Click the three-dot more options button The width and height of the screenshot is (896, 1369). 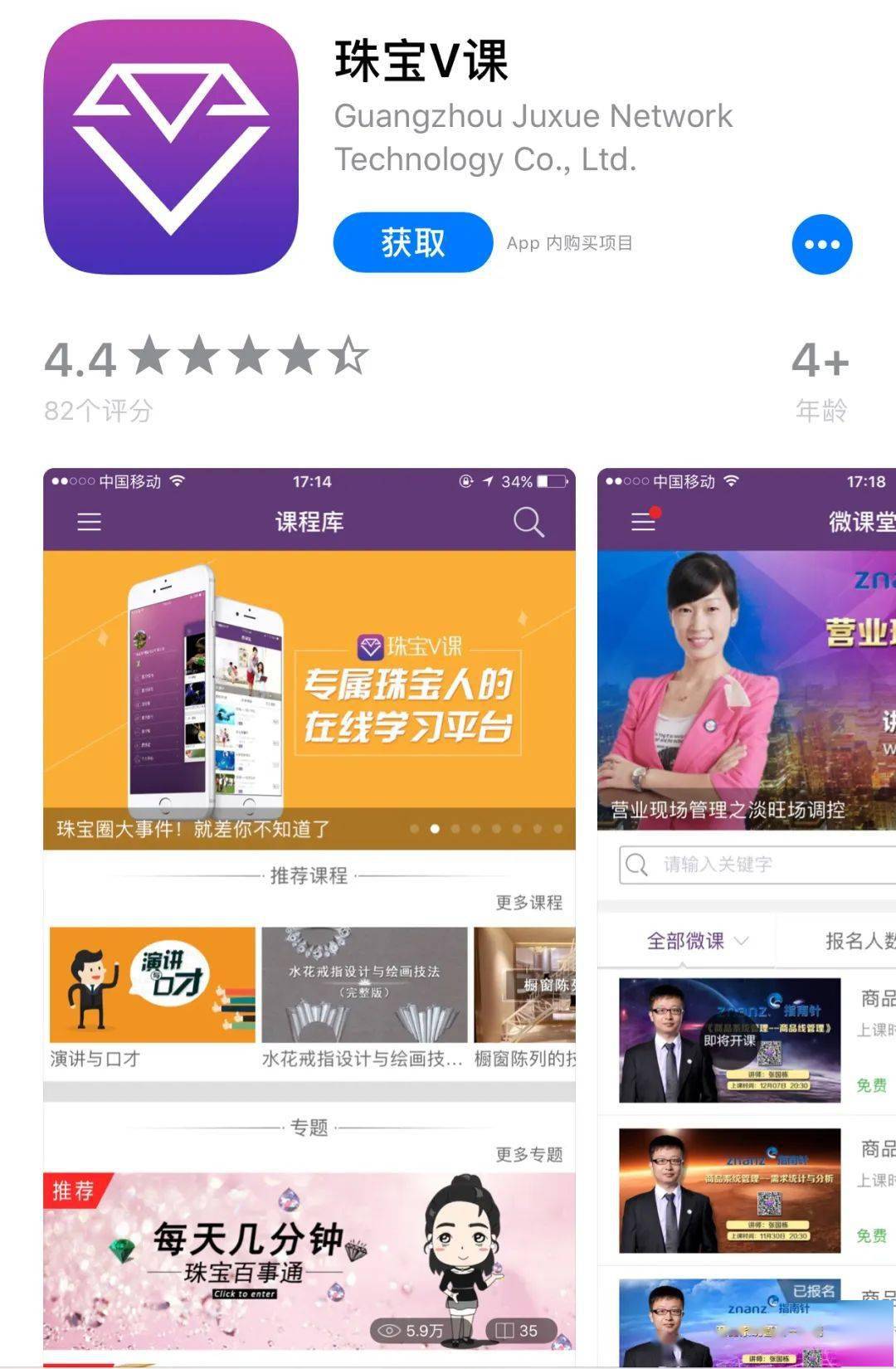coord(821,243)
